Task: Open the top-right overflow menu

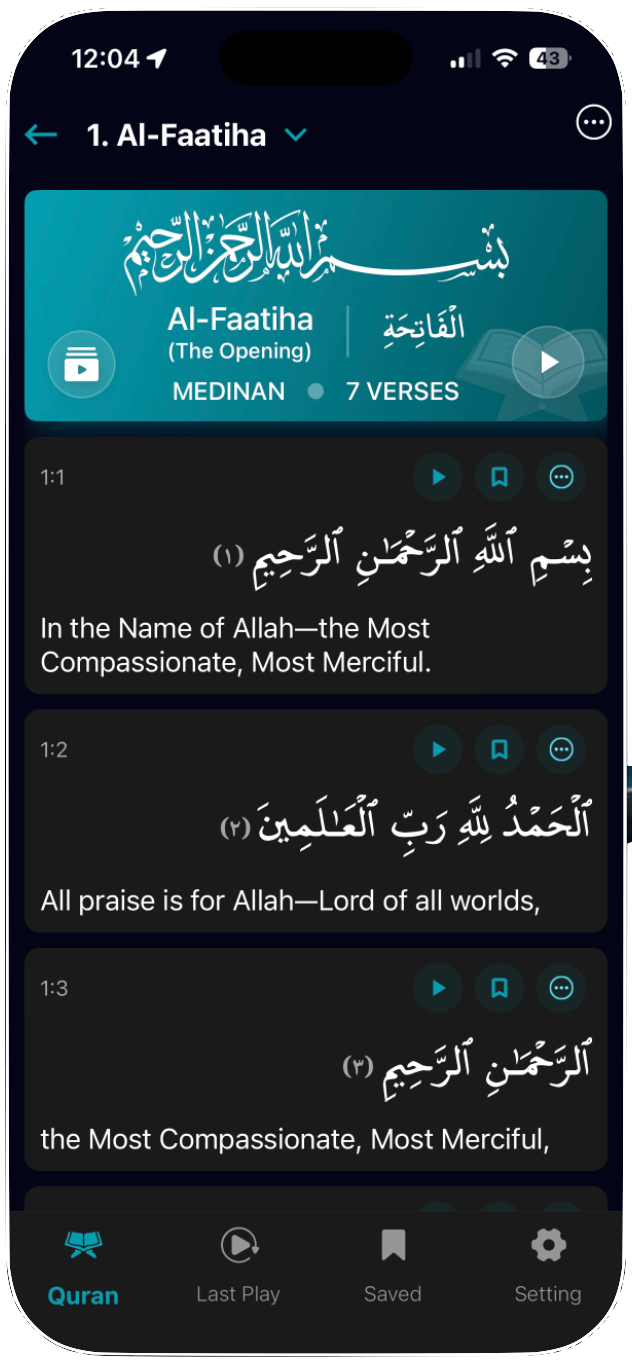Action: [594, 123]
